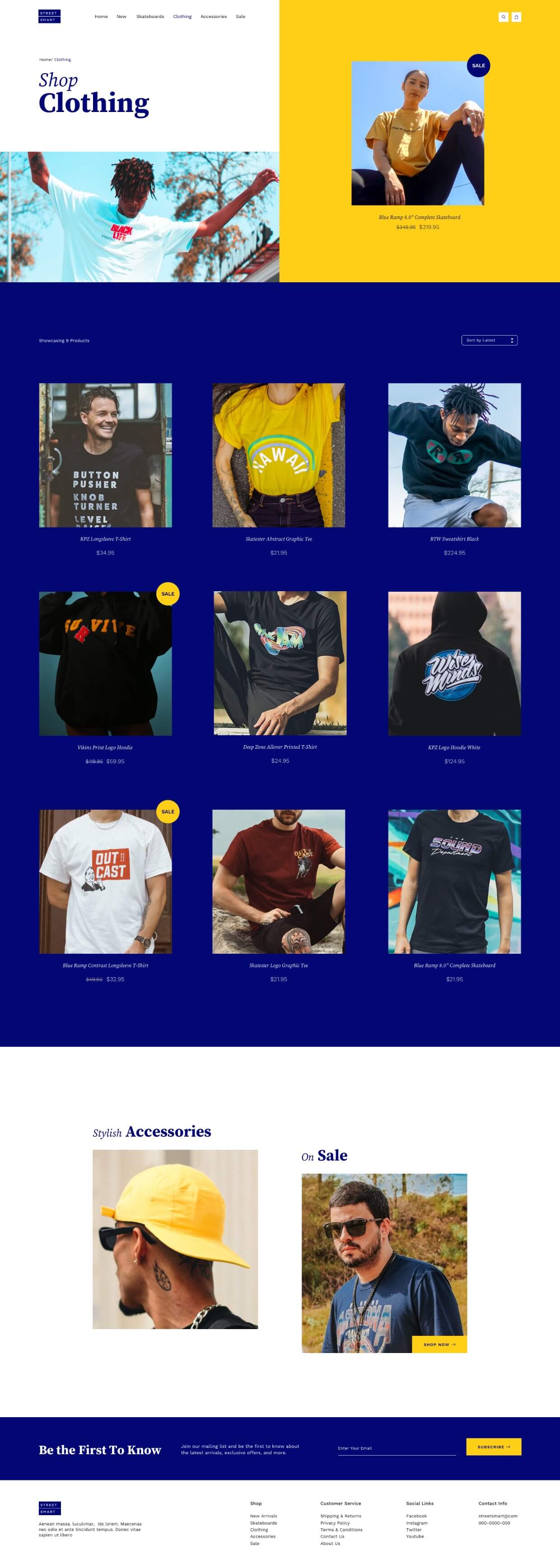Open Shipping & Returns footer link
This screenshot has width=560, height=1568.
tap(340, 1516)
